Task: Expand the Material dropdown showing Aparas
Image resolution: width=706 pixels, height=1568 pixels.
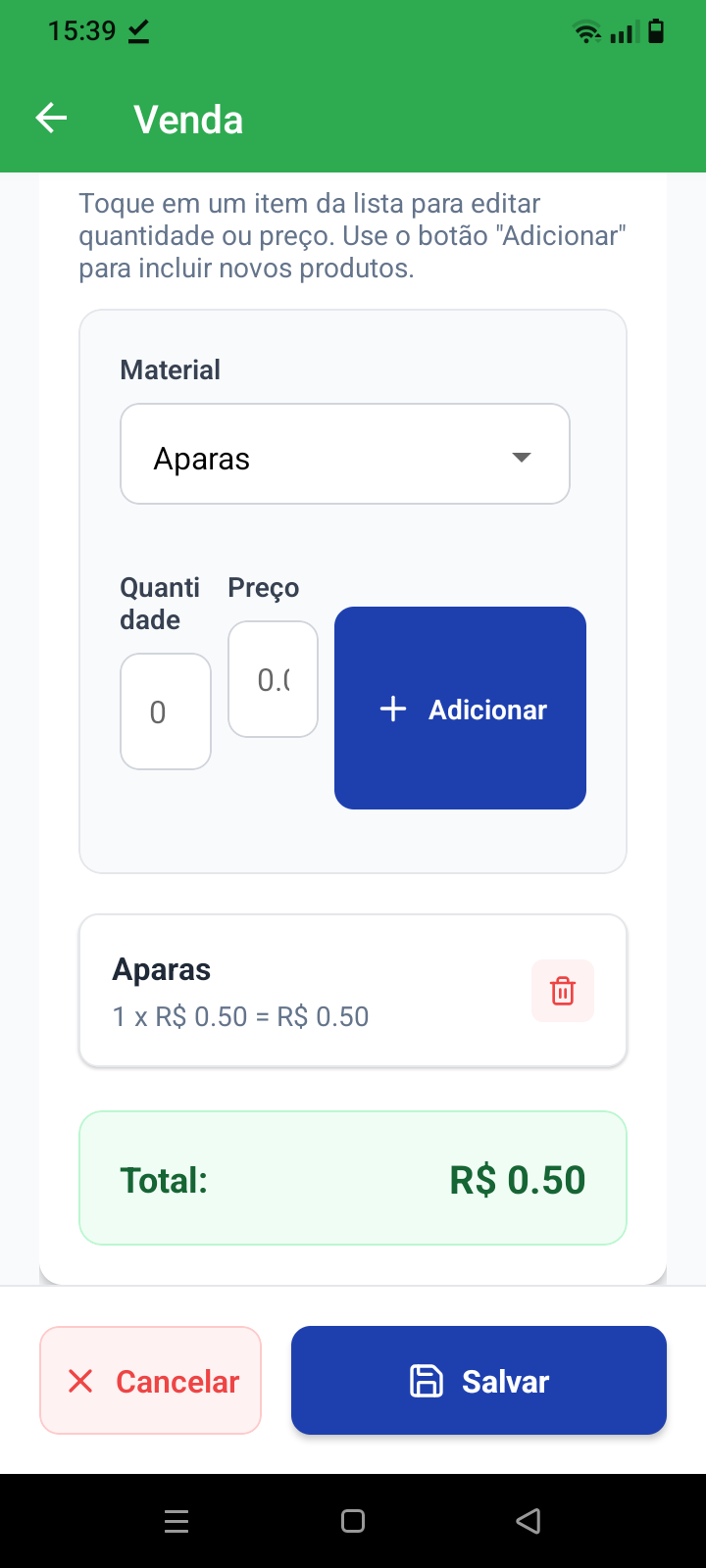Action: click(x=344, y=455)
